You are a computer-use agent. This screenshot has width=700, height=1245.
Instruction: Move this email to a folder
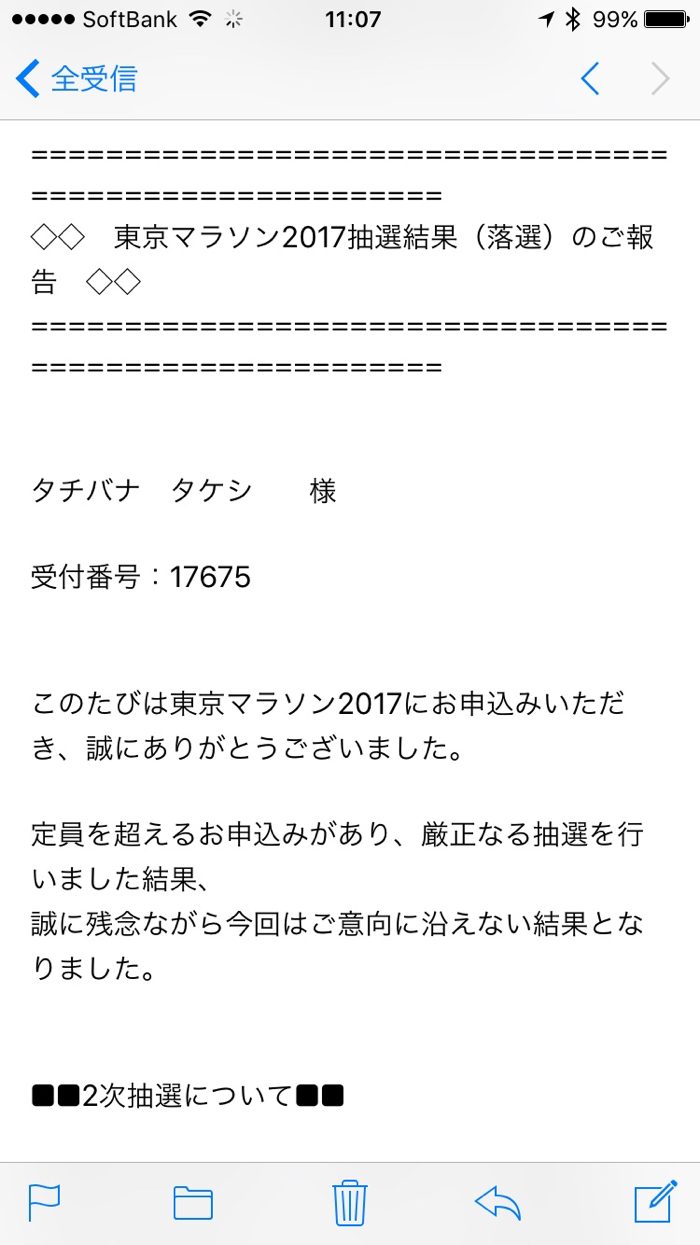(193, 1202)
